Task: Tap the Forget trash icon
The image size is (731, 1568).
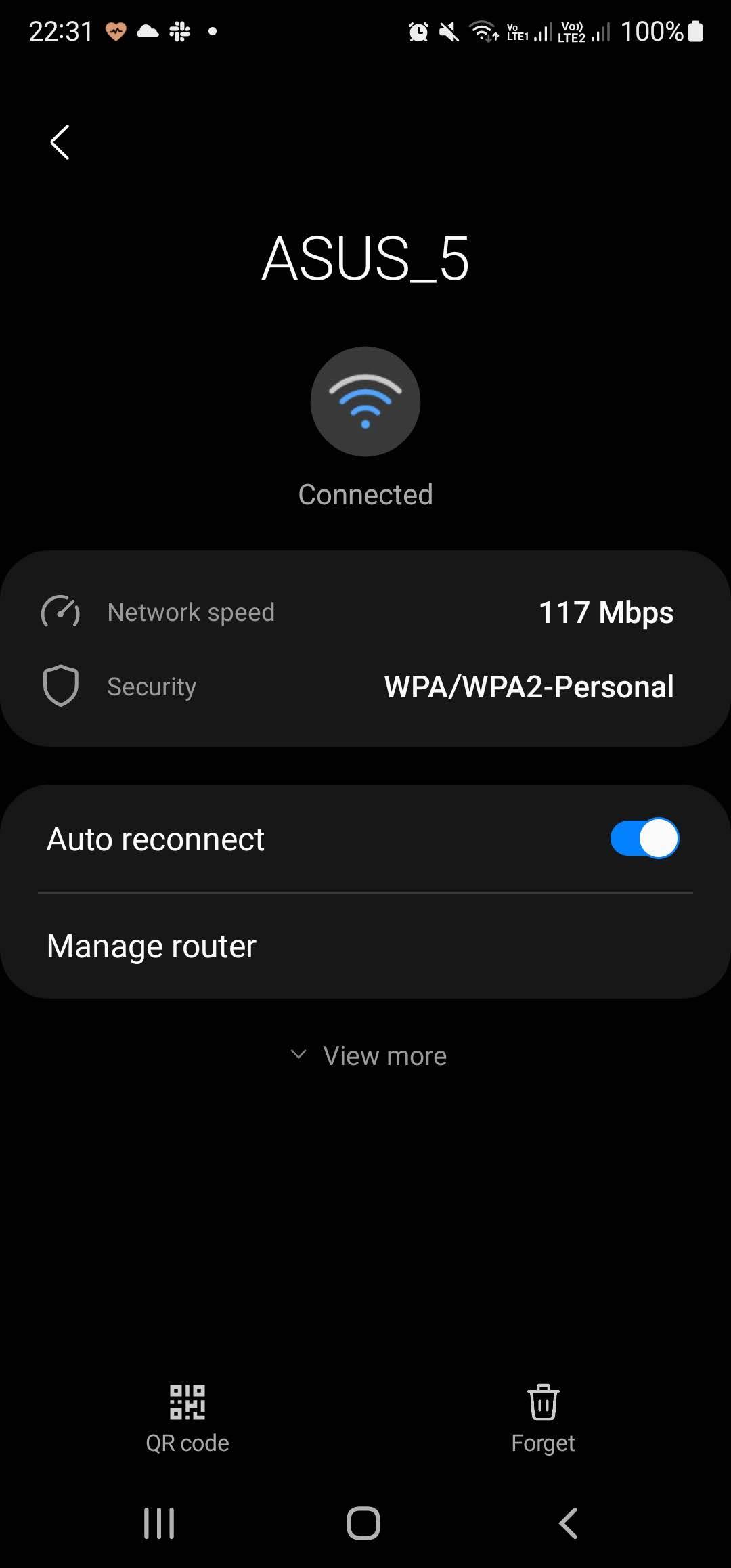Action: coord(544,1403)
